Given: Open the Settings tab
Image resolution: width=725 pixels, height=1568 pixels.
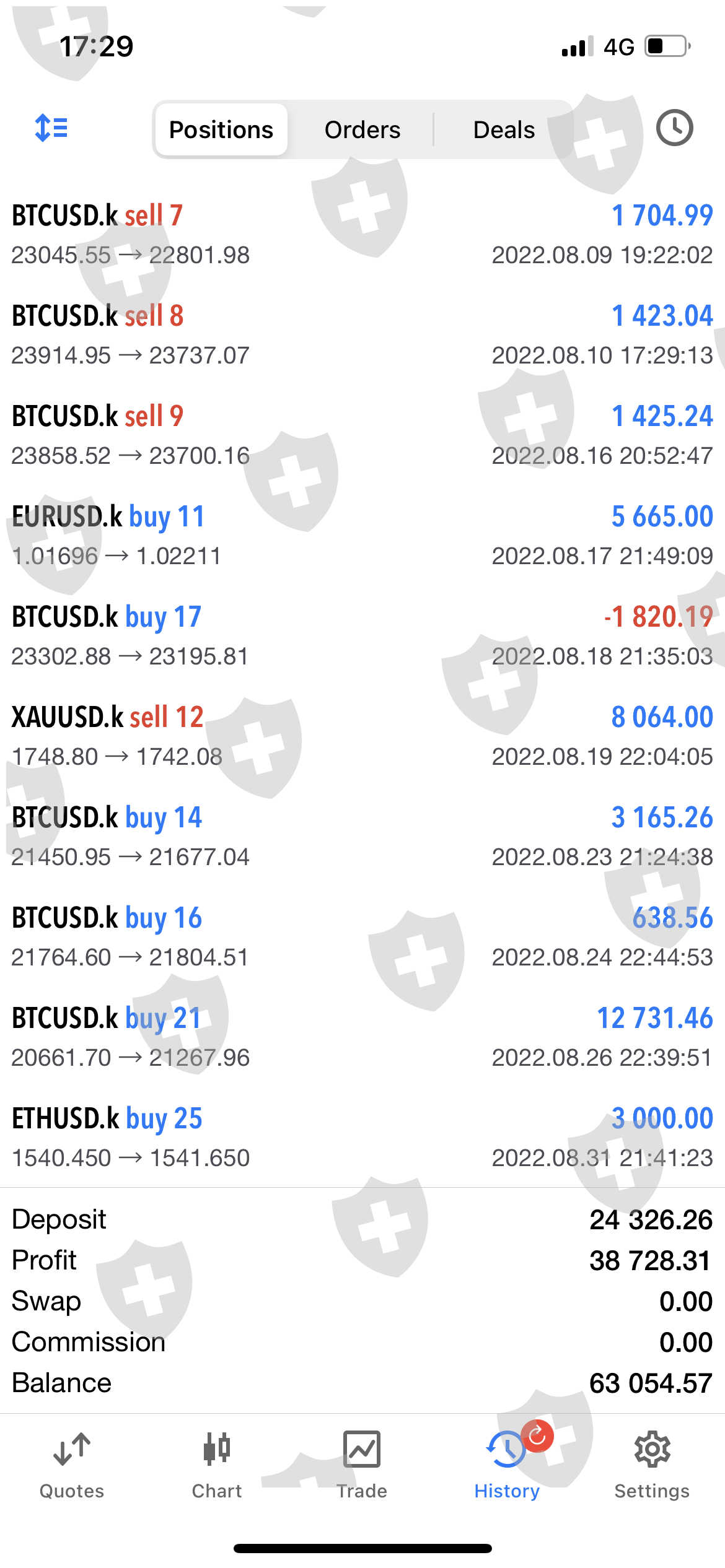Looking at the screenshot, I should [652, 1464].
